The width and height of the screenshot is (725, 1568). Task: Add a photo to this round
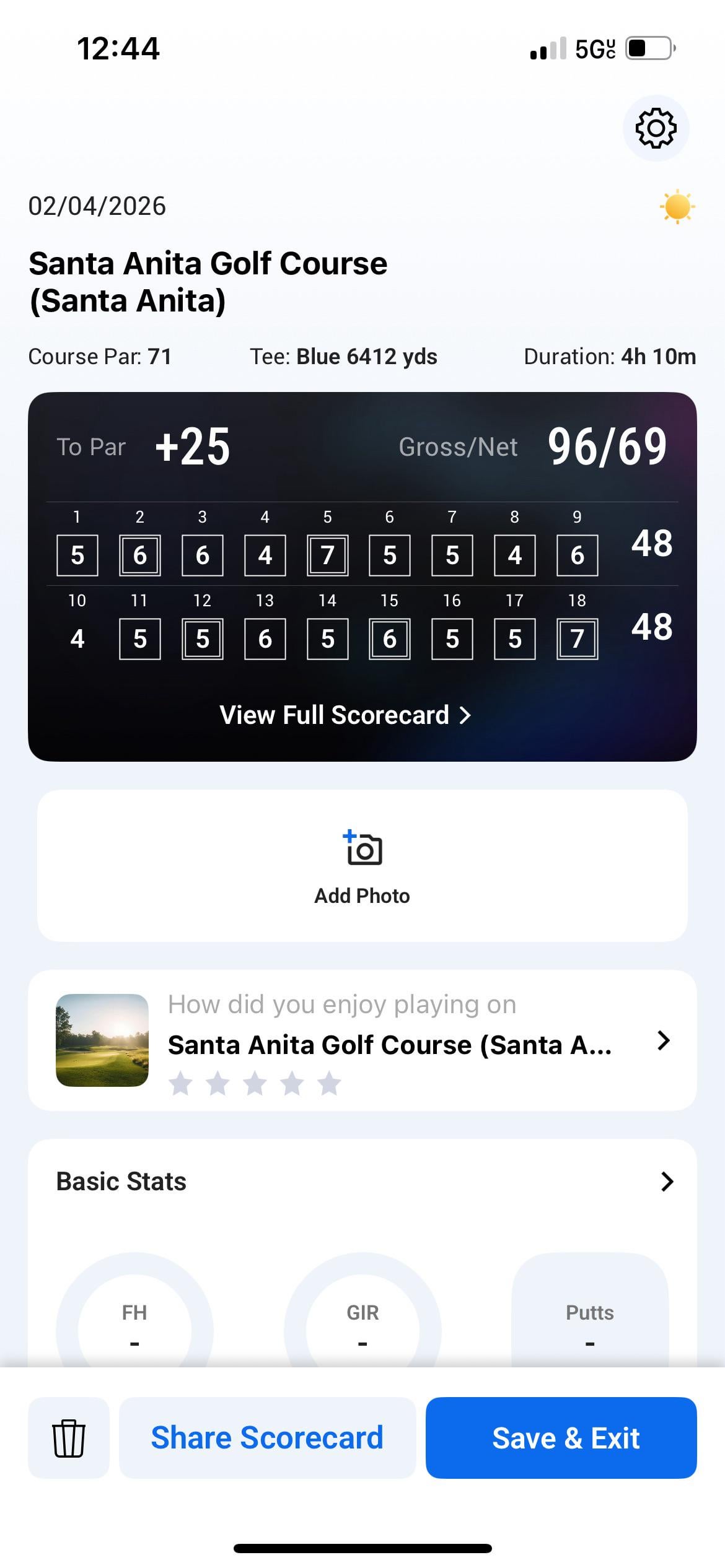pos(362,866)
